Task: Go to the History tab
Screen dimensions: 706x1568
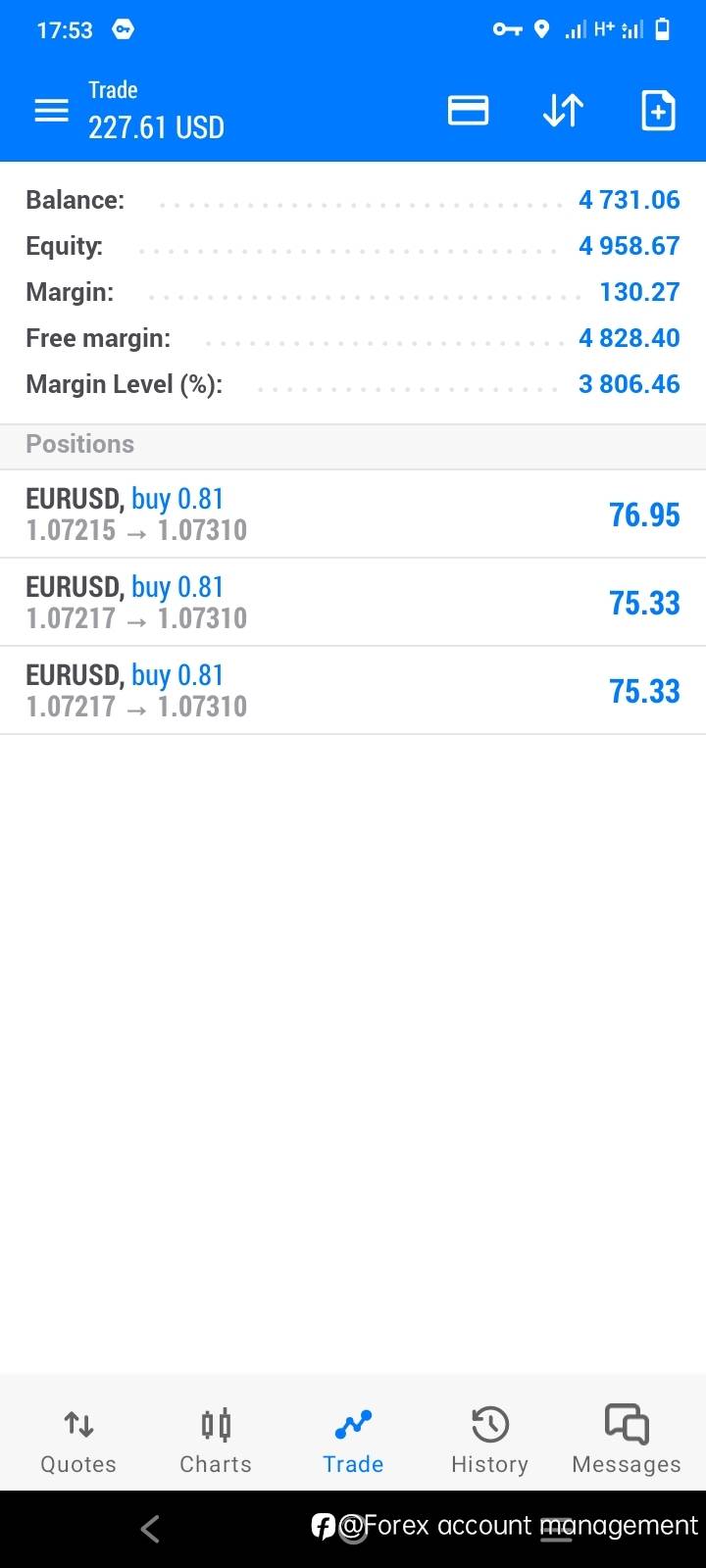Action: click(489, 1442)
